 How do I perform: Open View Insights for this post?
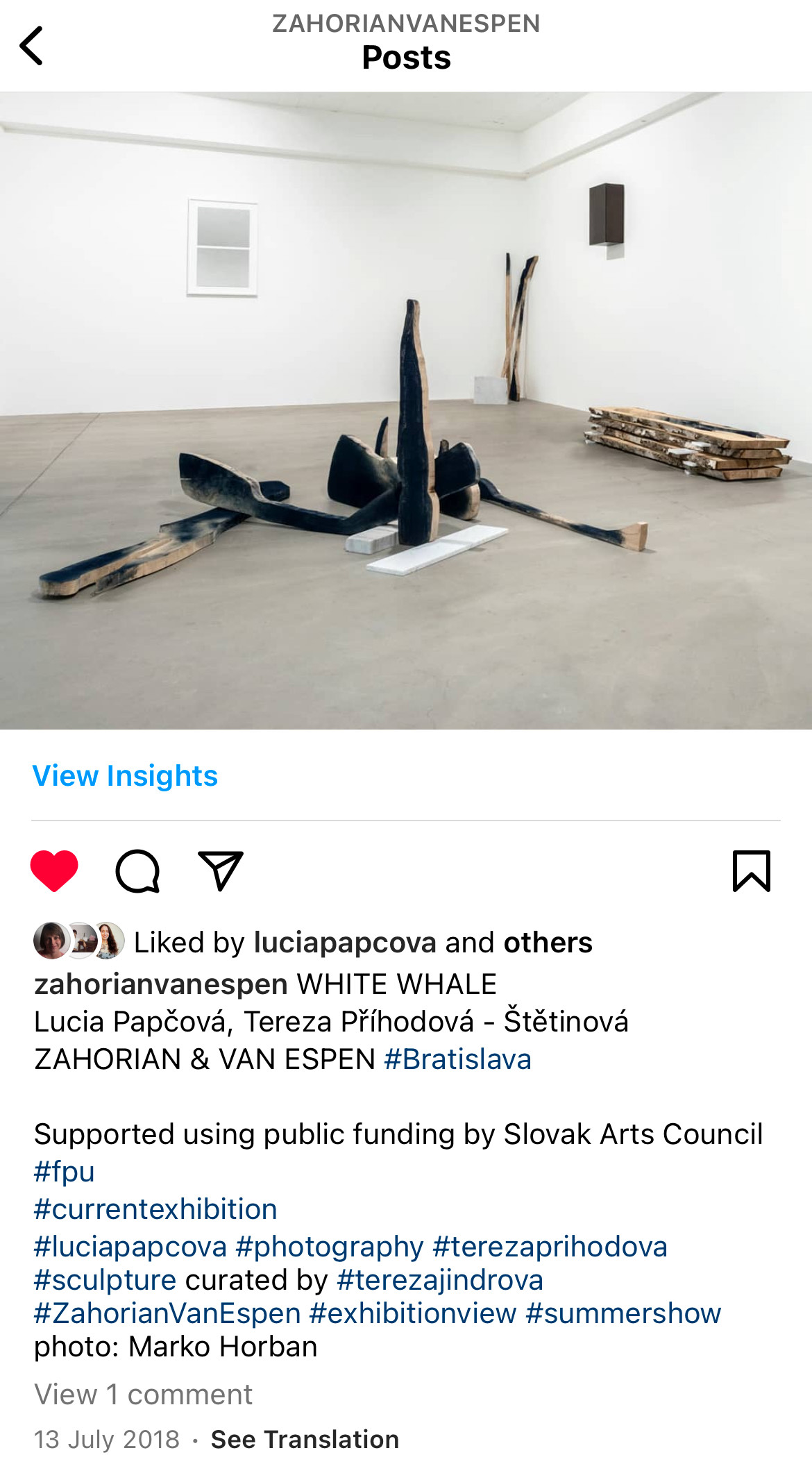(x=125, y=775)
